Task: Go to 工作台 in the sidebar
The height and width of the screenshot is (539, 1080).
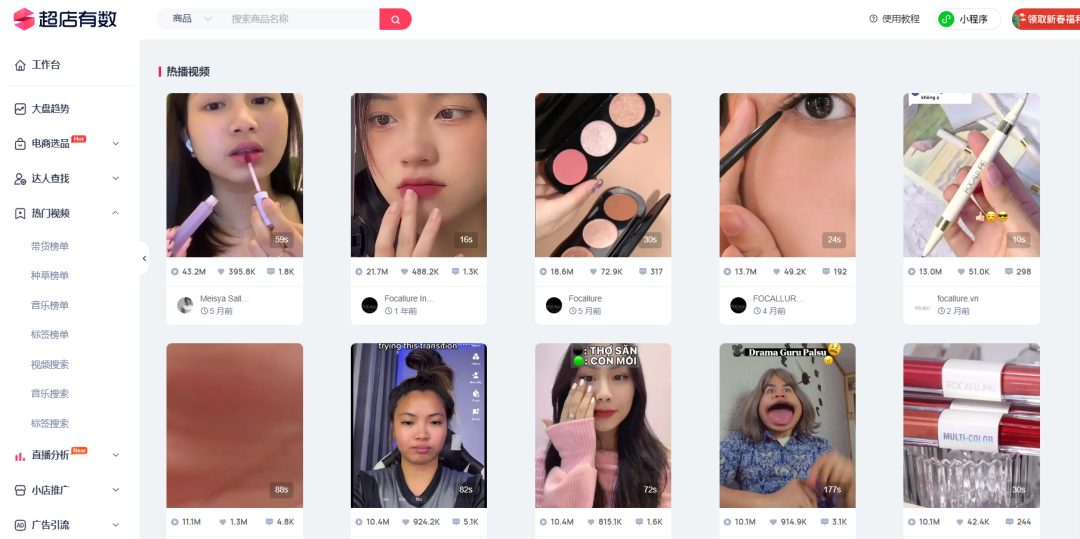Action: (x=46, y=65)
